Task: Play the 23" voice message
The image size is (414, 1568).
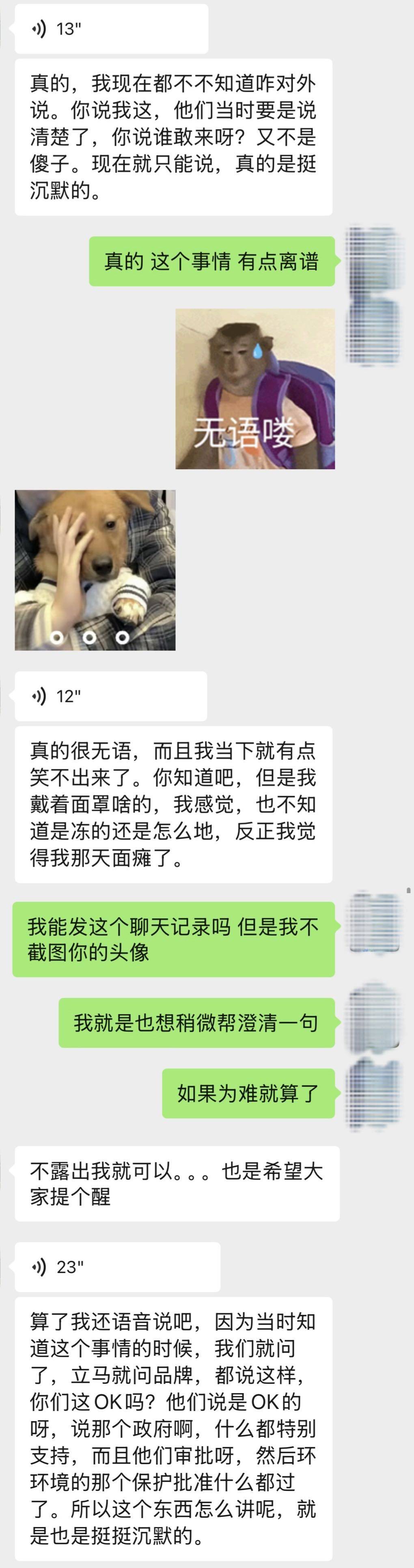Action: 117,1267
